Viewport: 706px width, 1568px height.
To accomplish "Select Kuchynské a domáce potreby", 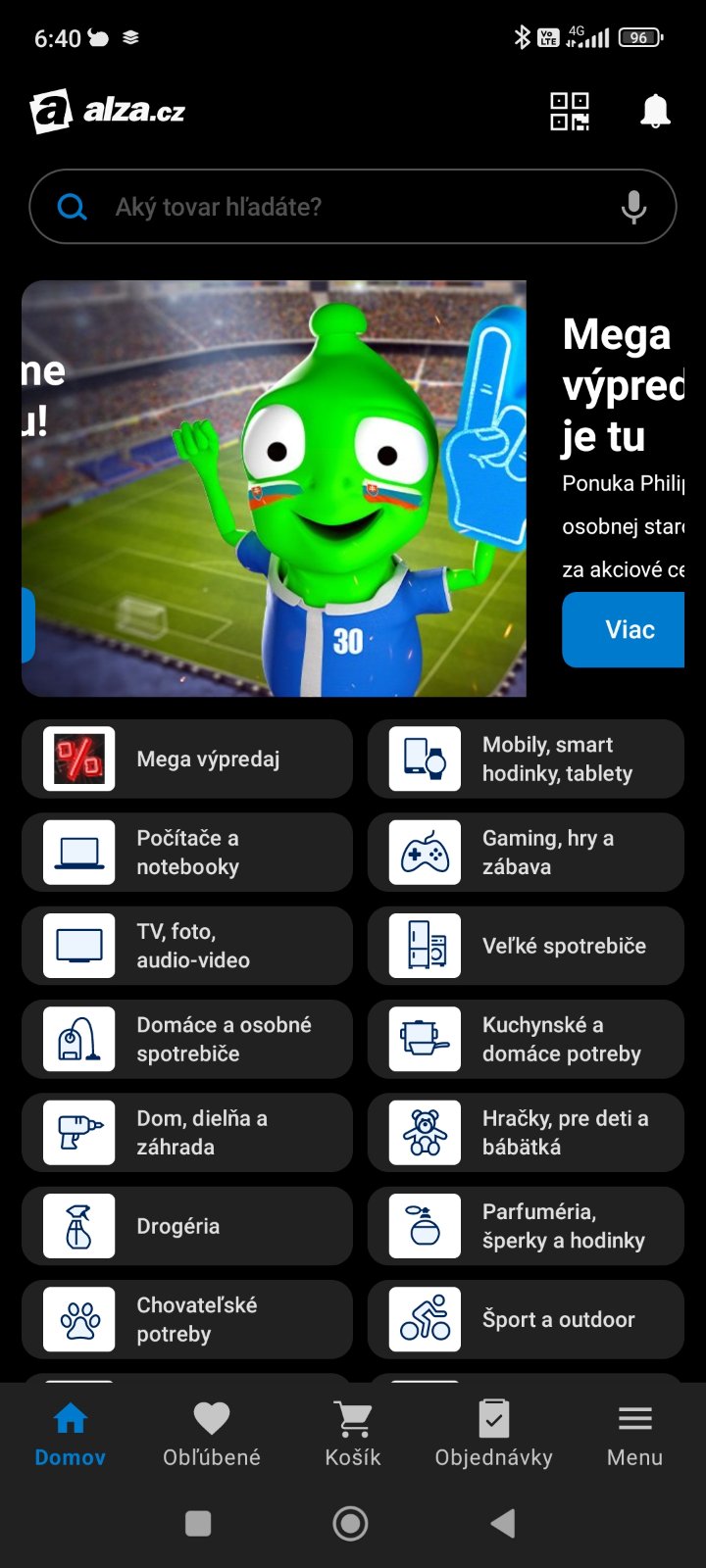I will [526, 1040].
